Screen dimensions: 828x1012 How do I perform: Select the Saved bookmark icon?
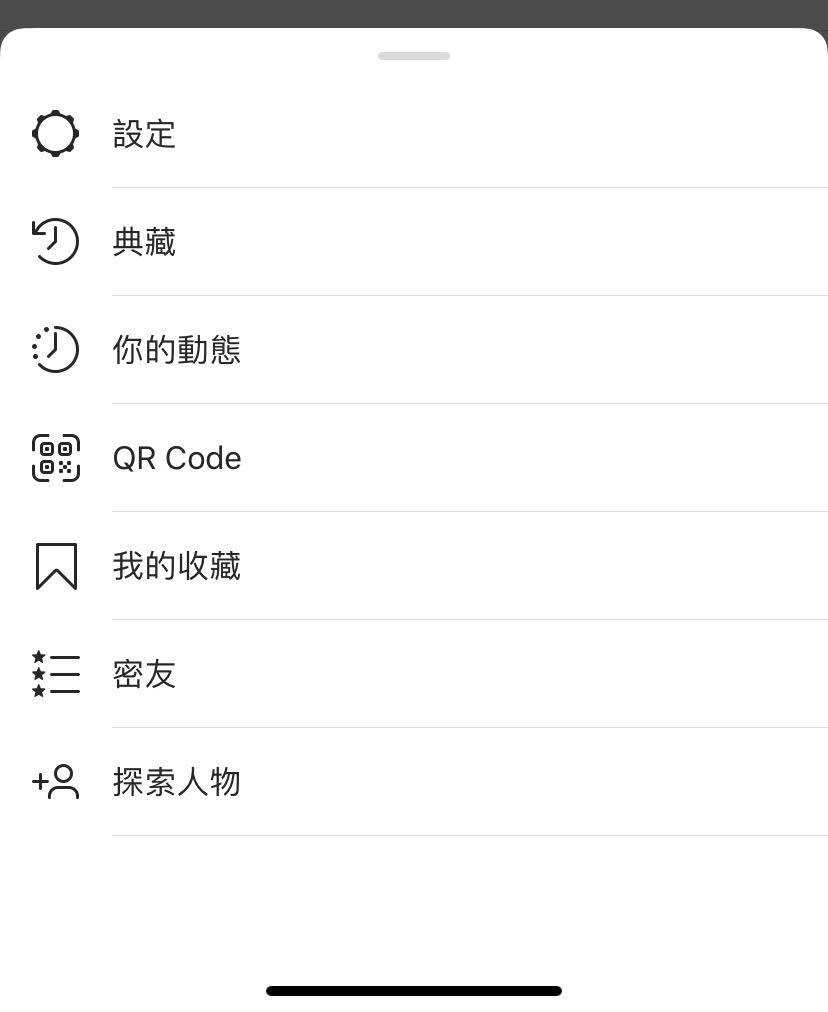[x=55, y=566]
